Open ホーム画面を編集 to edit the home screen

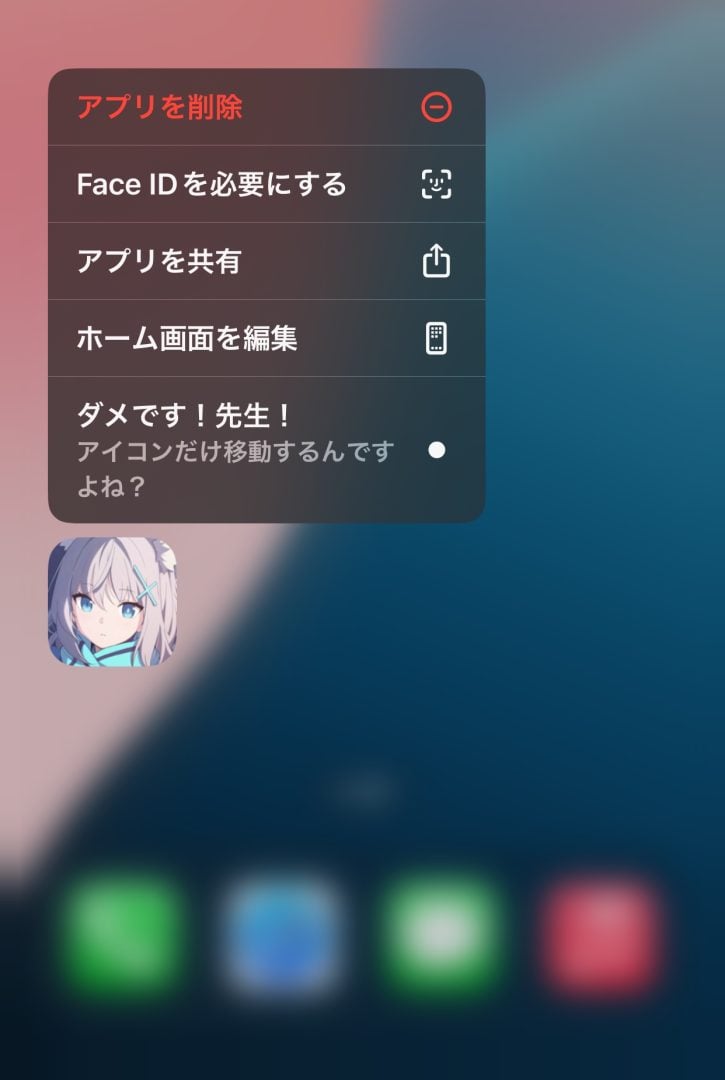click(x=265, y=338)
